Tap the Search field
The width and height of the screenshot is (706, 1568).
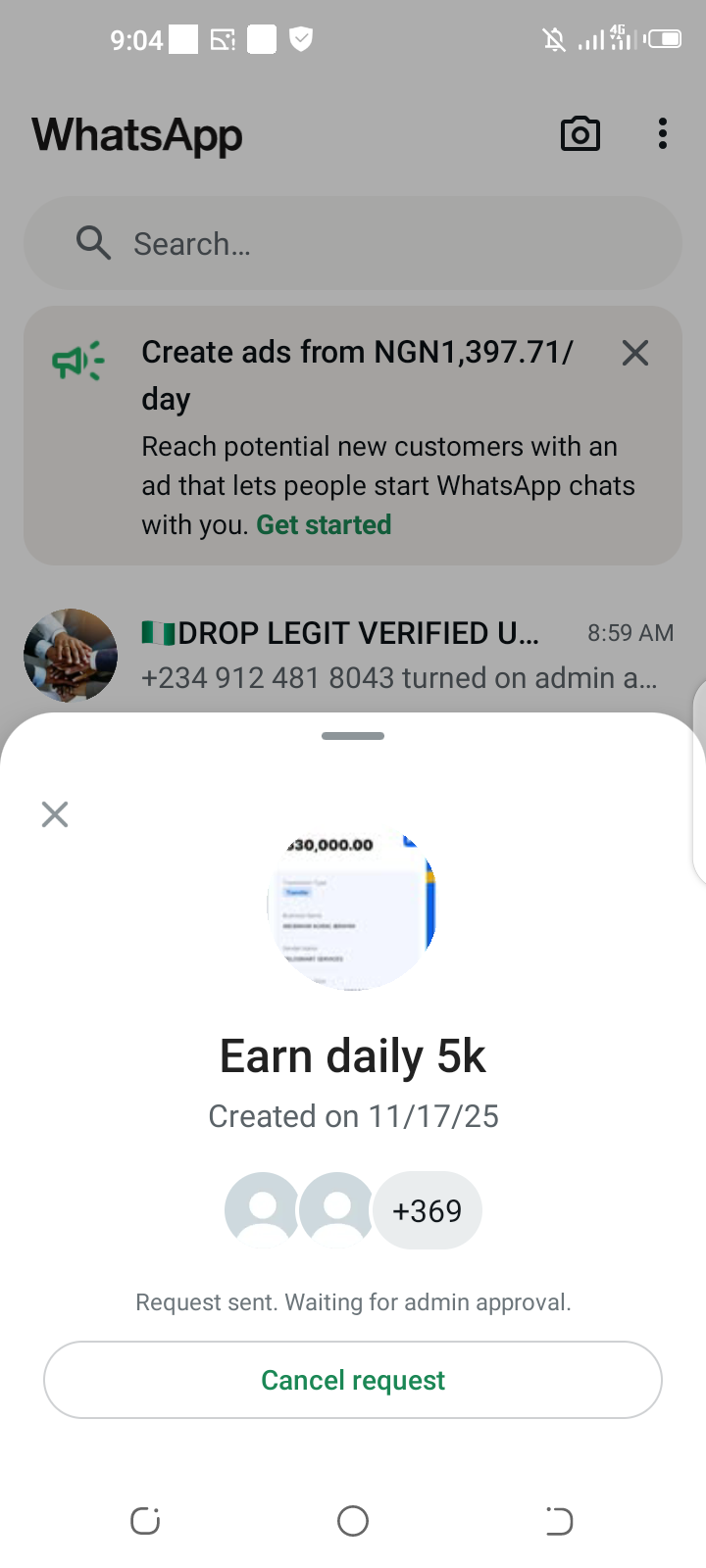353,243
